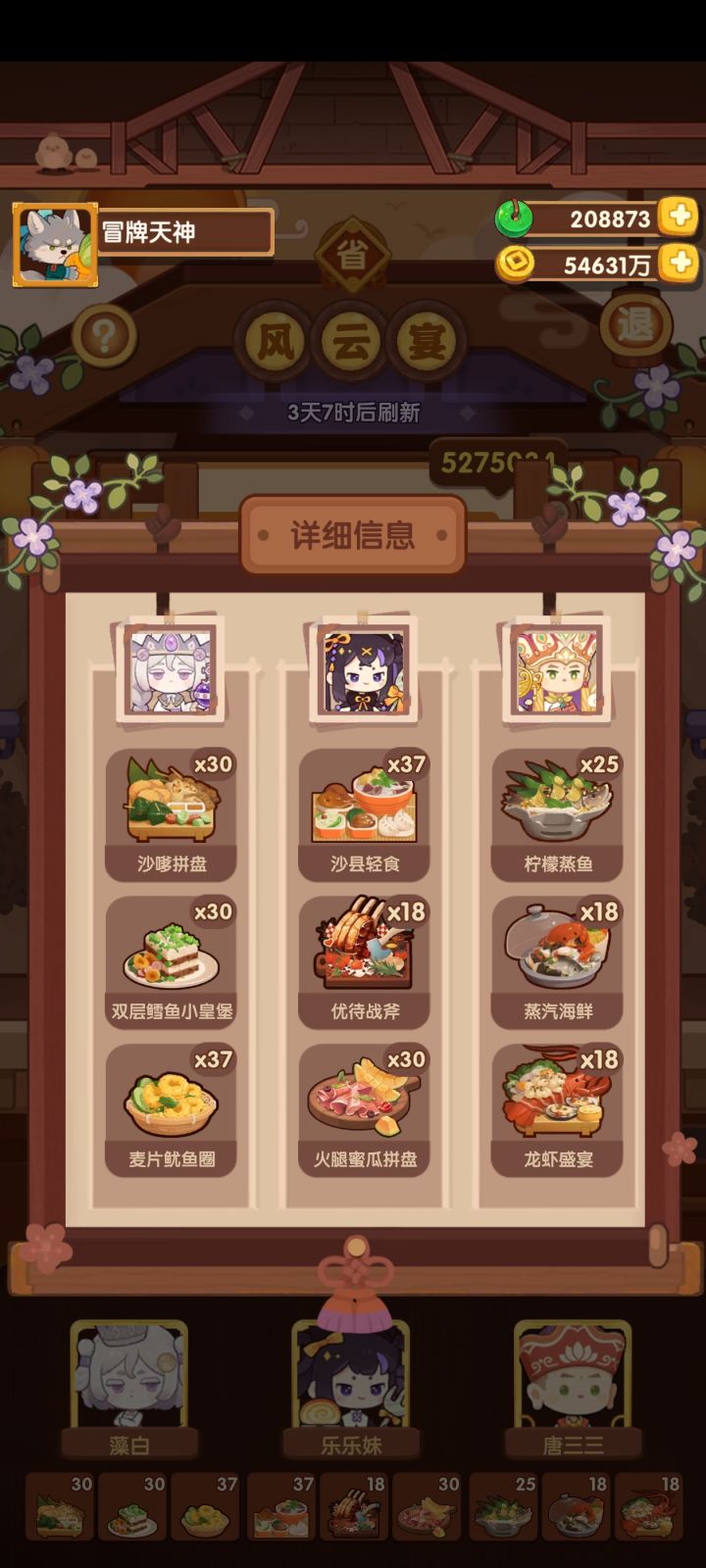The height and width of the screenshot is (1568, 706).
Task: Tap the gold coin plus button
Action: pos(675,263)
